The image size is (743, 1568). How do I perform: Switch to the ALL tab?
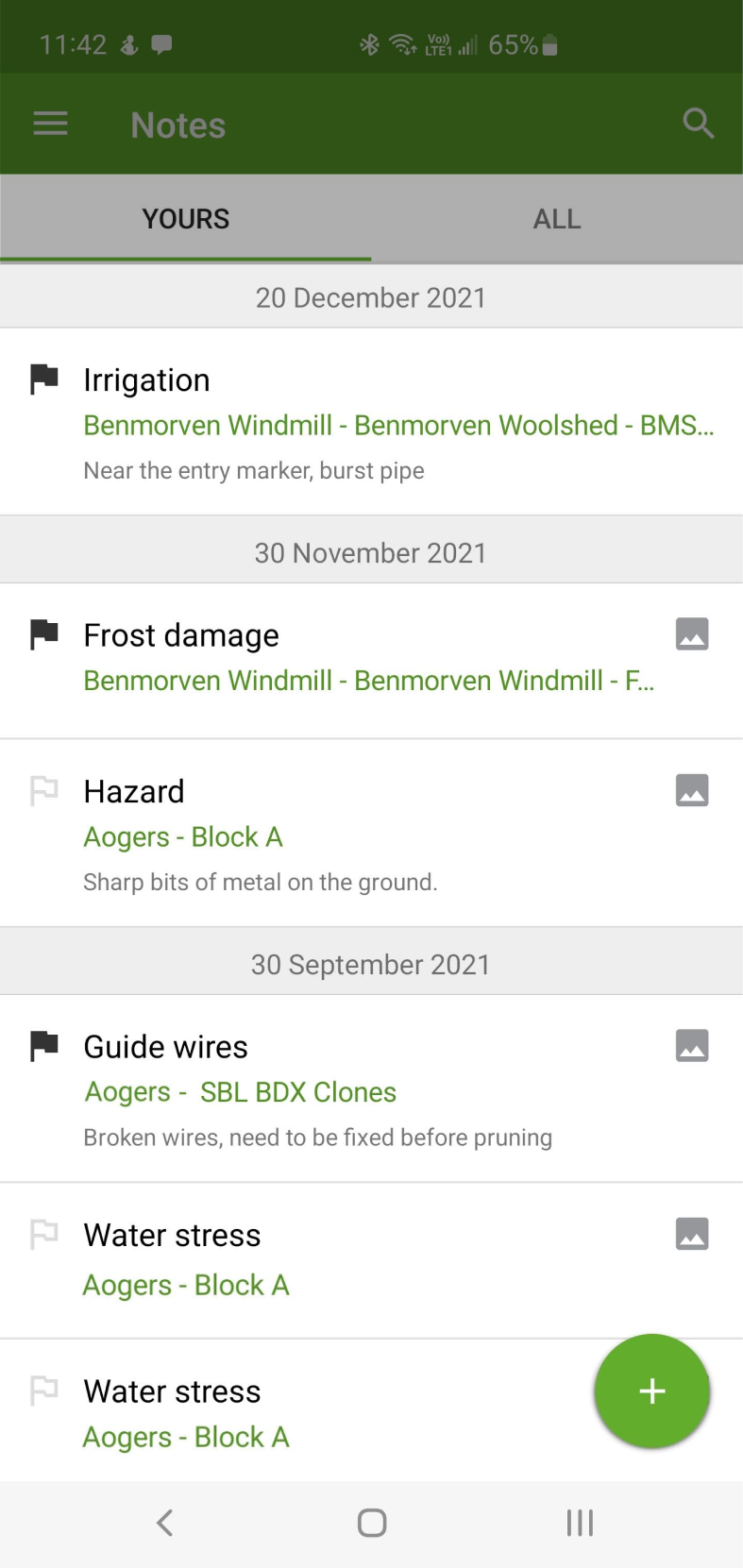[557, 219]
